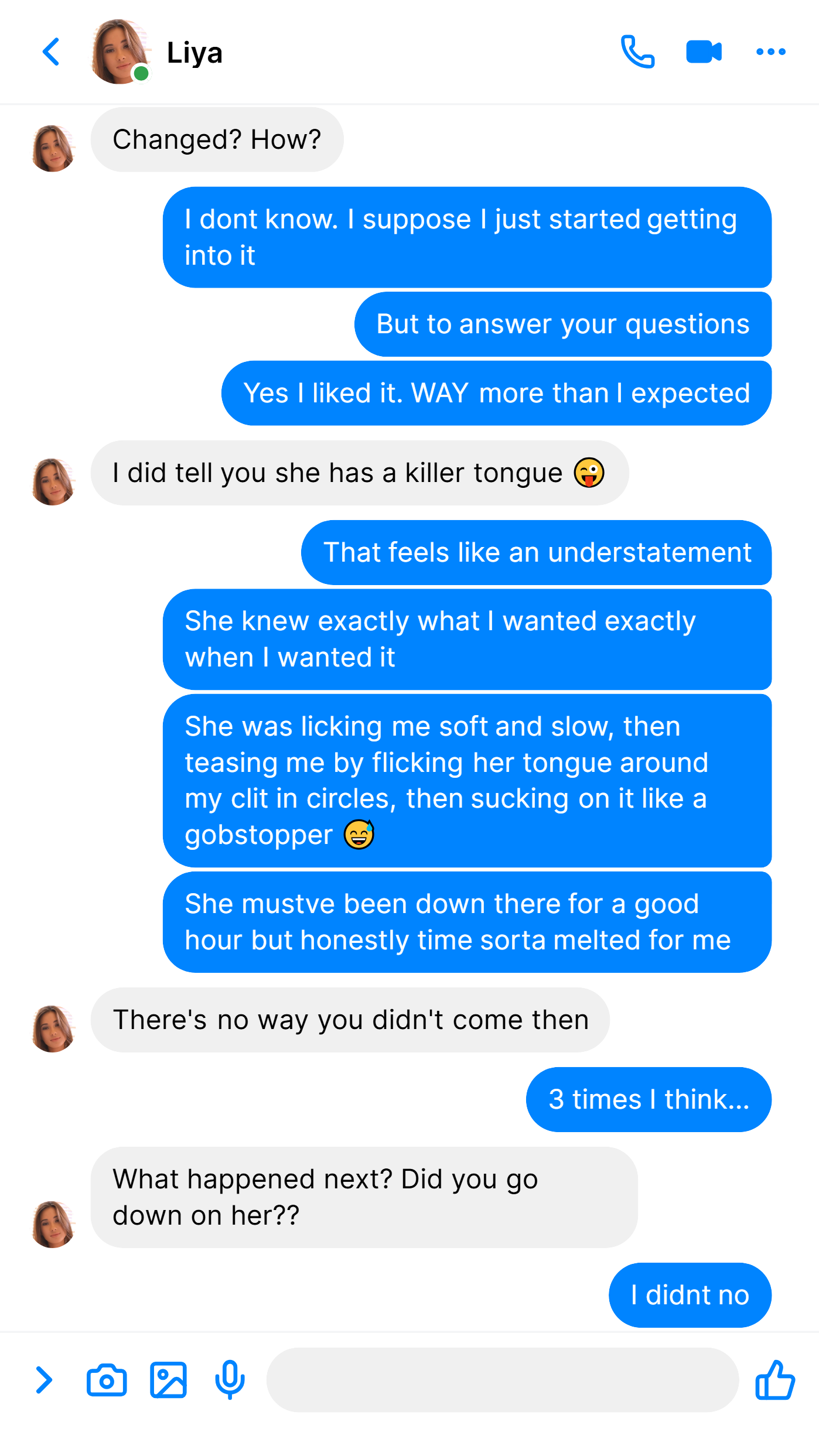This screenshot has width=819, height=1456.
Task: Start a video call with Liya
Action: coord(704,52)
